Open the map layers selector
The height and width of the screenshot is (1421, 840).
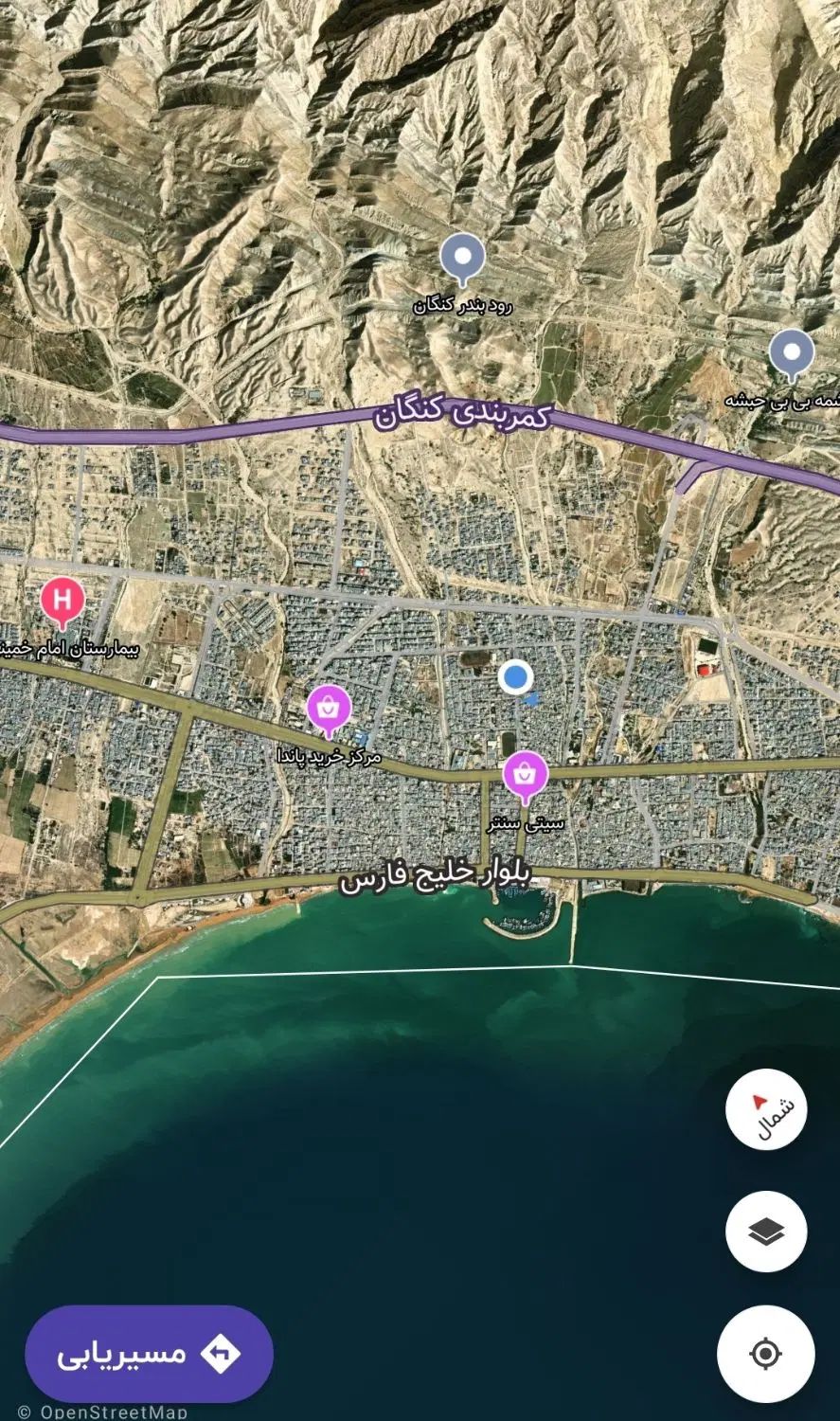coord(765,1232)
